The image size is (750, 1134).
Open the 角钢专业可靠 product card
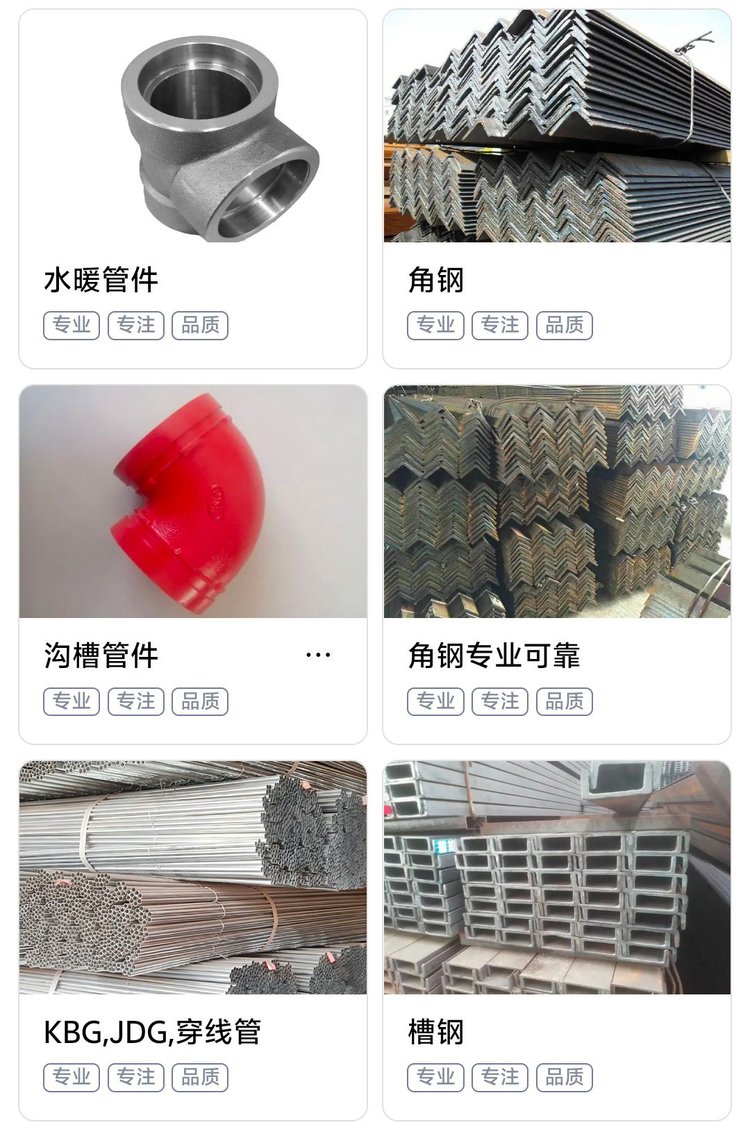557,565
